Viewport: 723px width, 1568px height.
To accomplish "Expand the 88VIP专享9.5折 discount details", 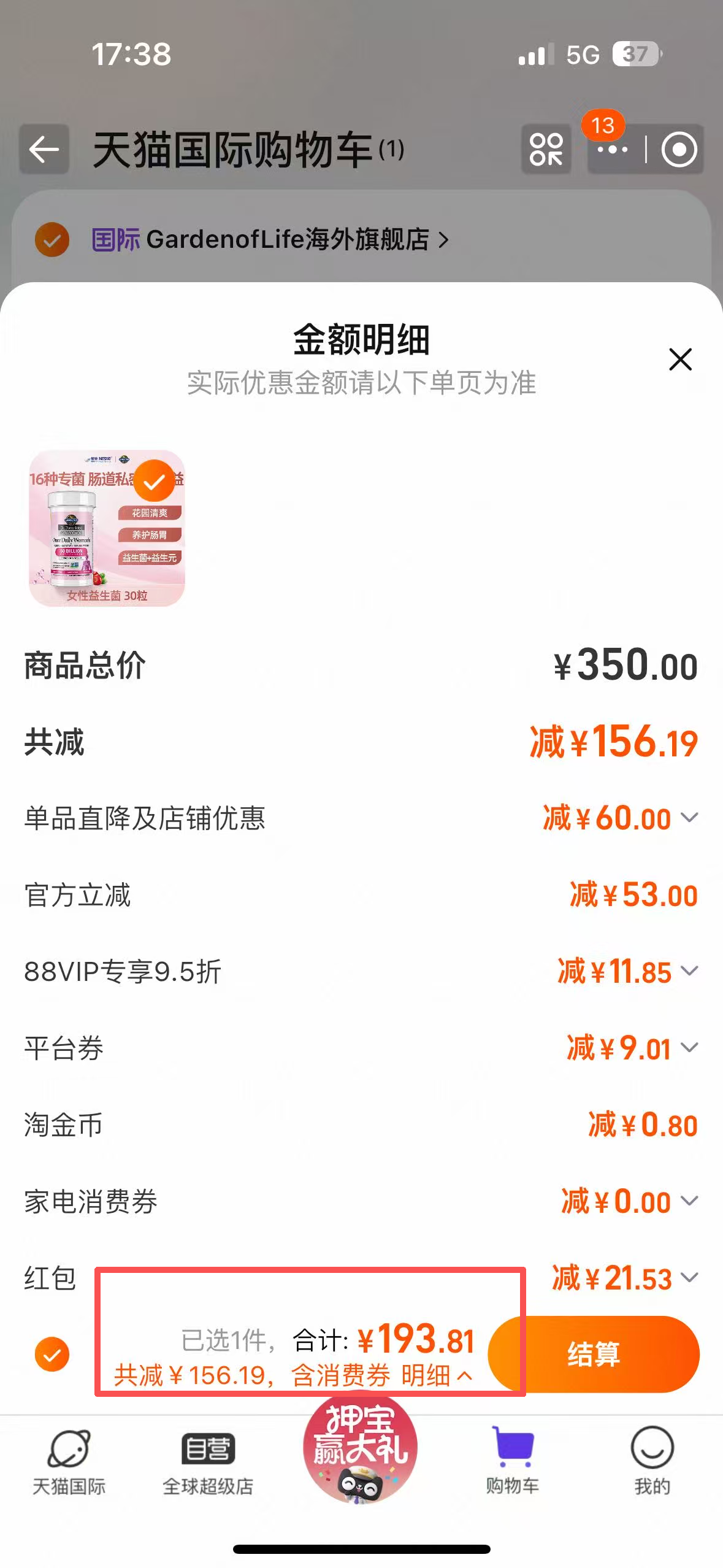I will [689, 971].
